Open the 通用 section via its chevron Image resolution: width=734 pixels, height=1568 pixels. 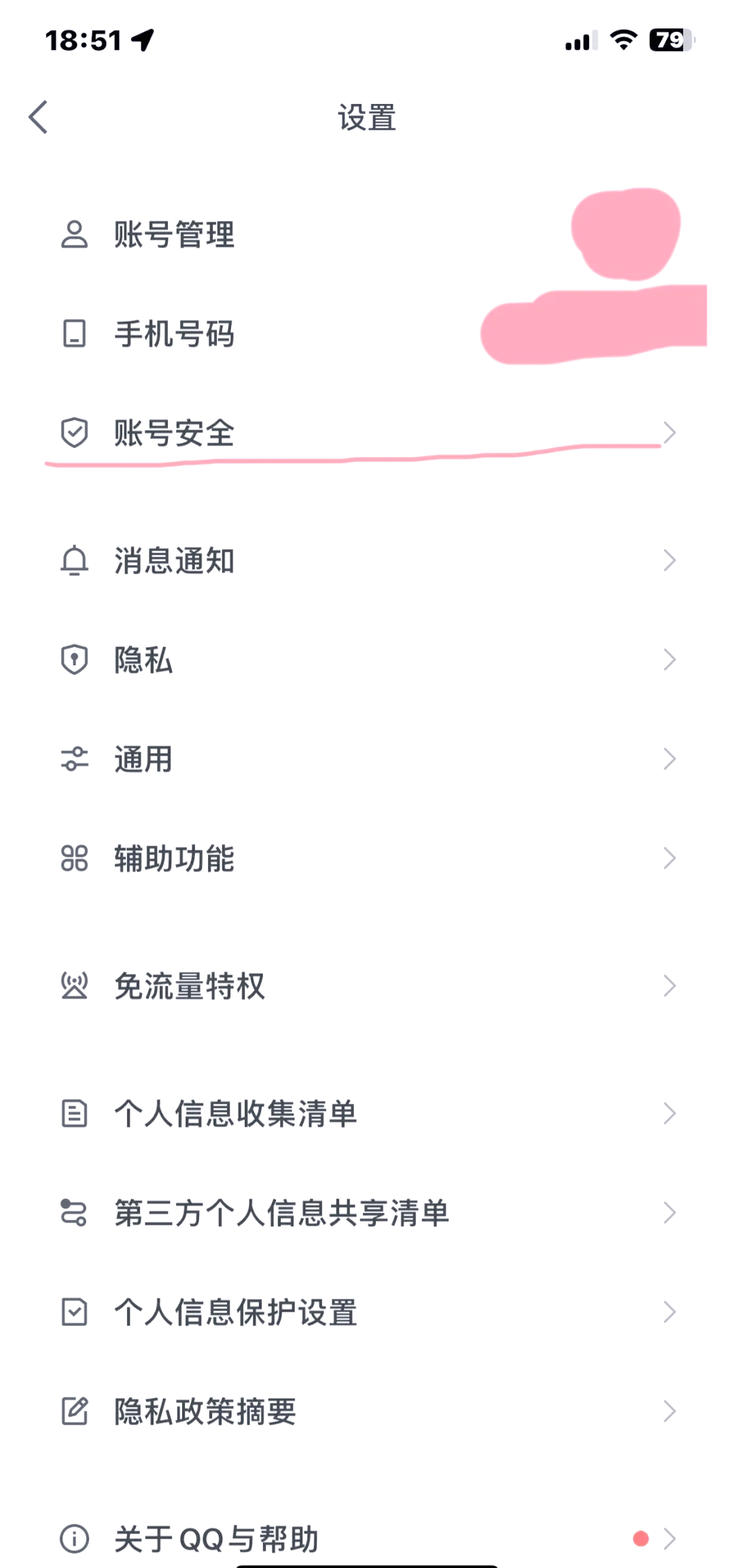(669, 759)
